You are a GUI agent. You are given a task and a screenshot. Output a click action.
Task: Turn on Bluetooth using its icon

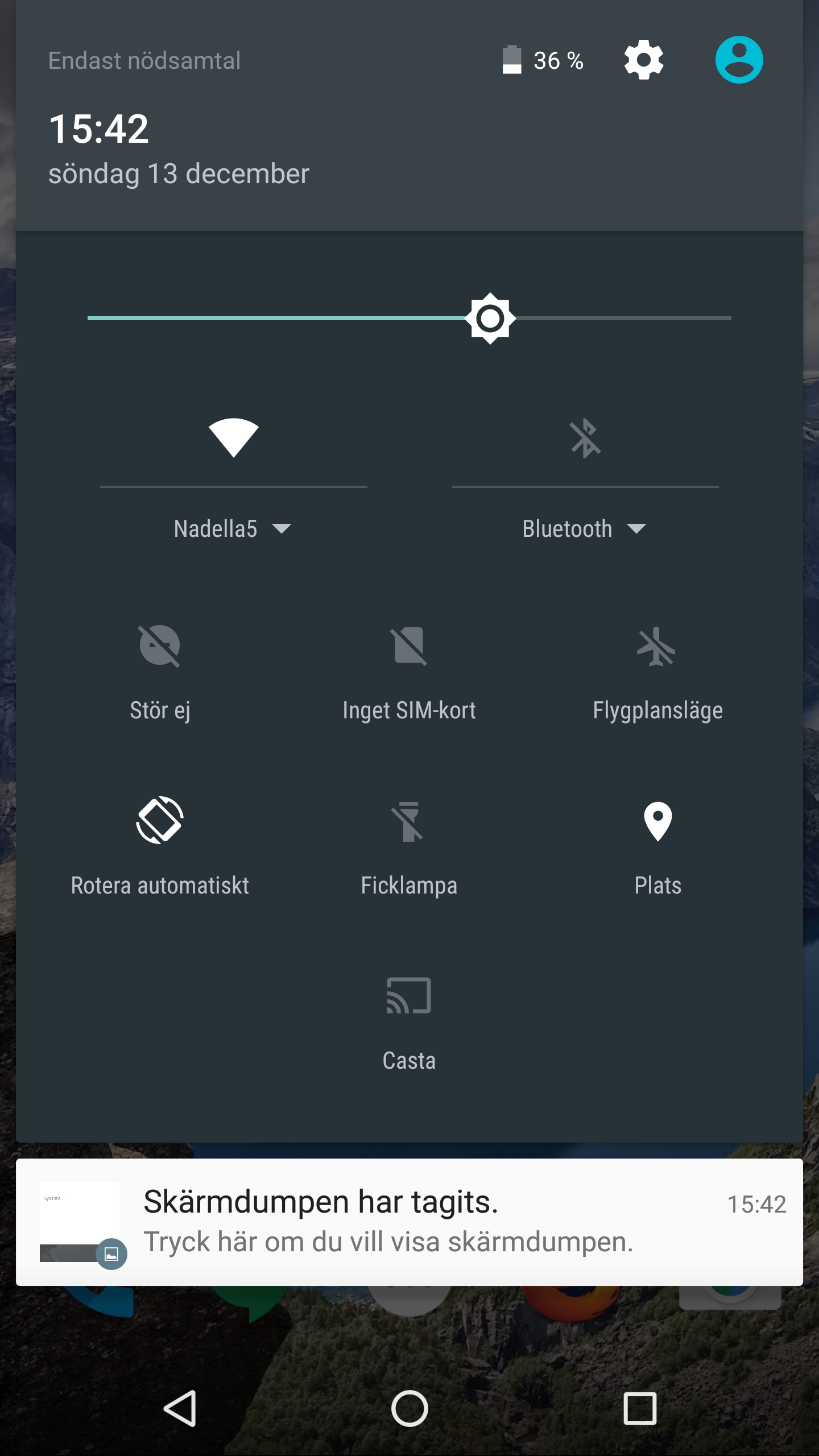coord(585,437)
